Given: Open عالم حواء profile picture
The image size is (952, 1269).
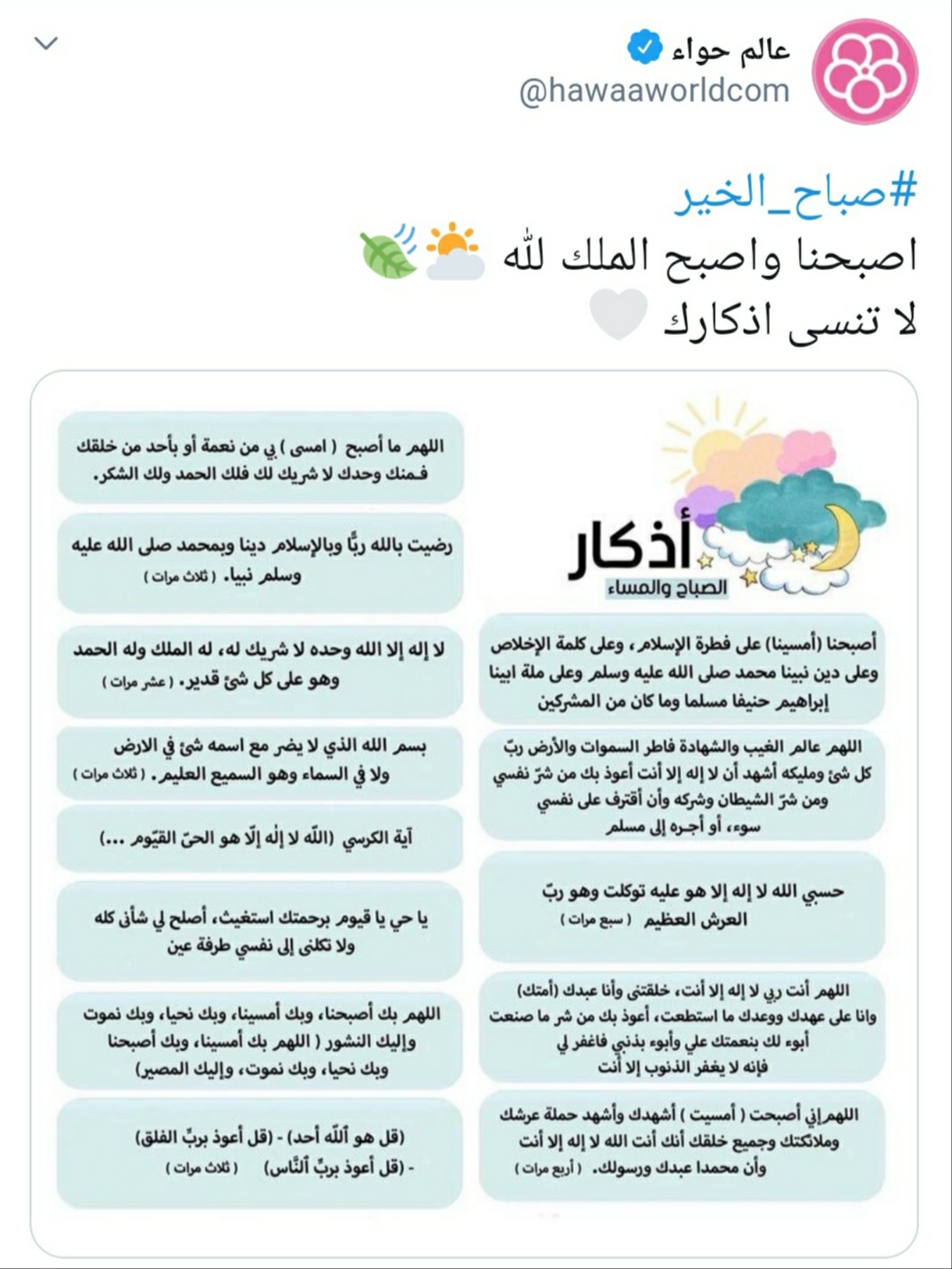Looking at the screenshot, I should point(864,72).
